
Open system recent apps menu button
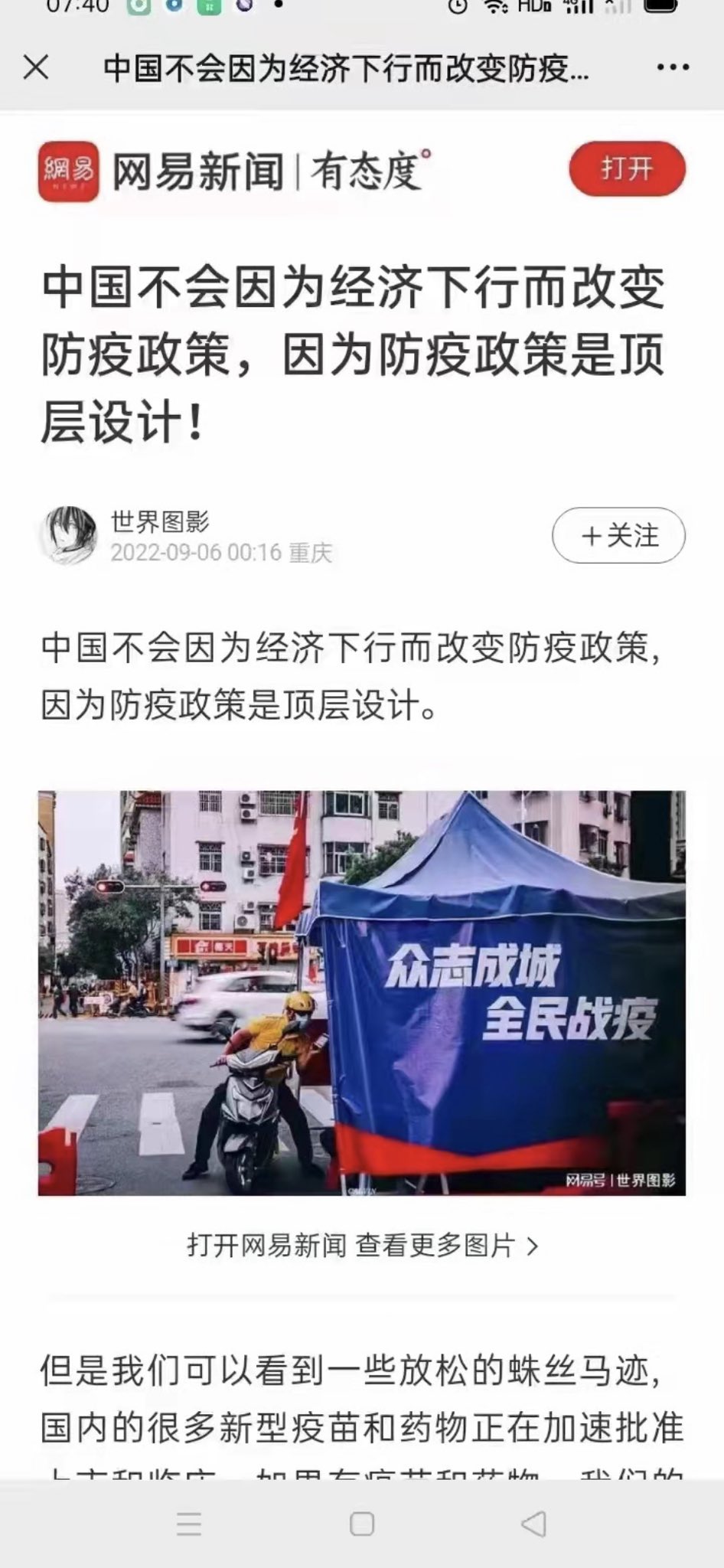pos(189,1524)
